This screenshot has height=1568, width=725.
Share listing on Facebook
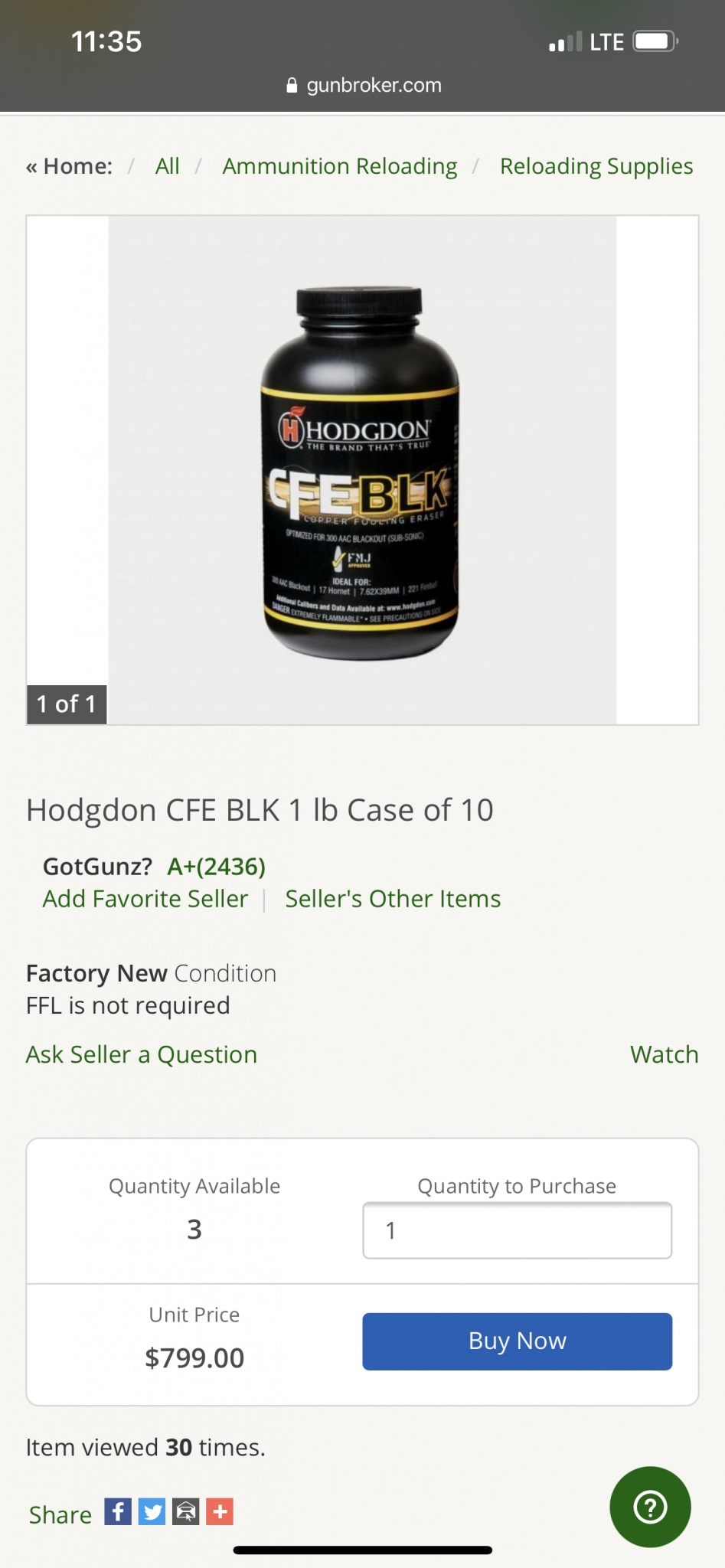[x=118, y=1511]
